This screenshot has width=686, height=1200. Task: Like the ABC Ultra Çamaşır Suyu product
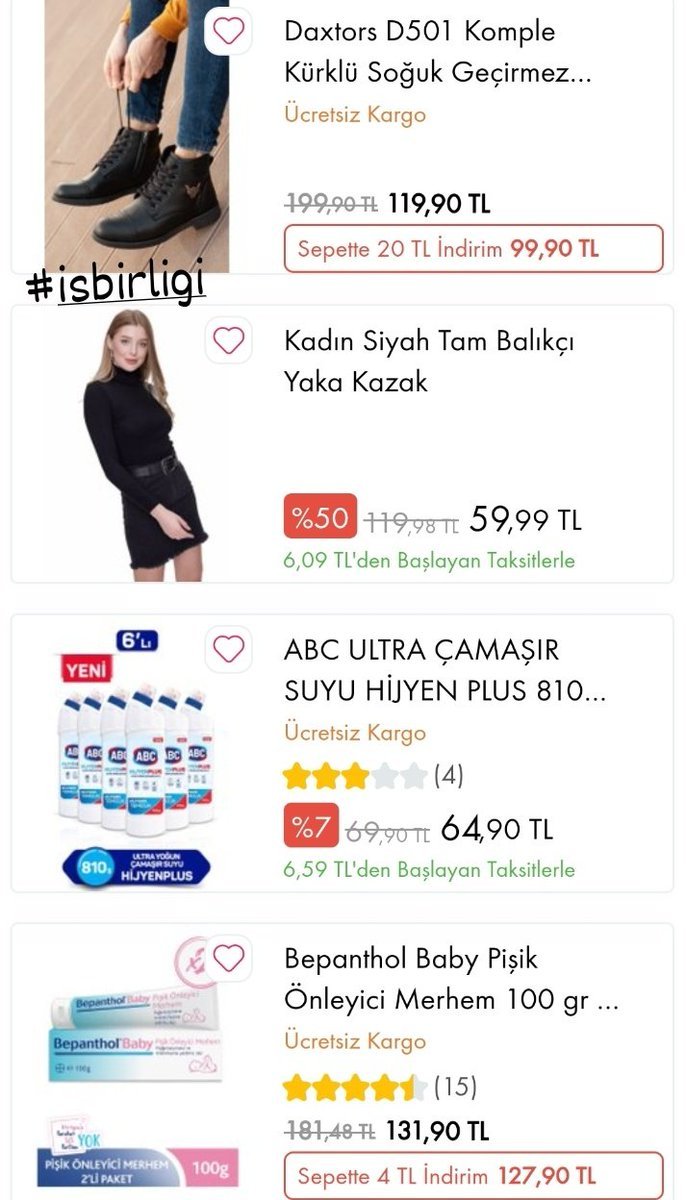click(229, 650)
